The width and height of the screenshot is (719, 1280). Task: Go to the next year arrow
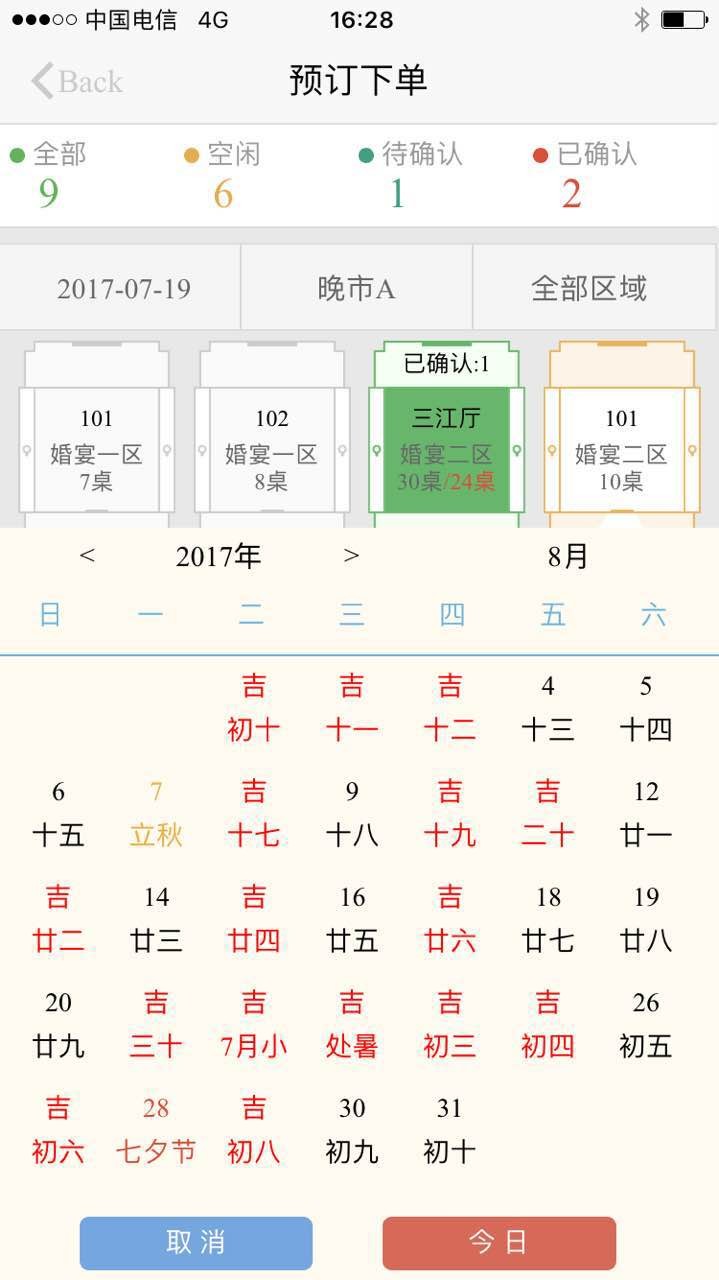(350, 556)
